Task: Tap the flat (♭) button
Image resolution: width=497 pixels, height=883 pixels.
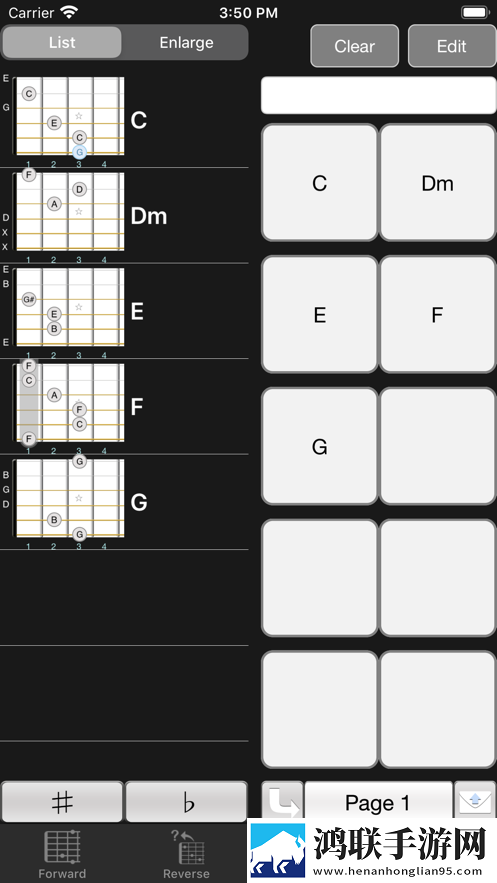Action: click(186, 802)
